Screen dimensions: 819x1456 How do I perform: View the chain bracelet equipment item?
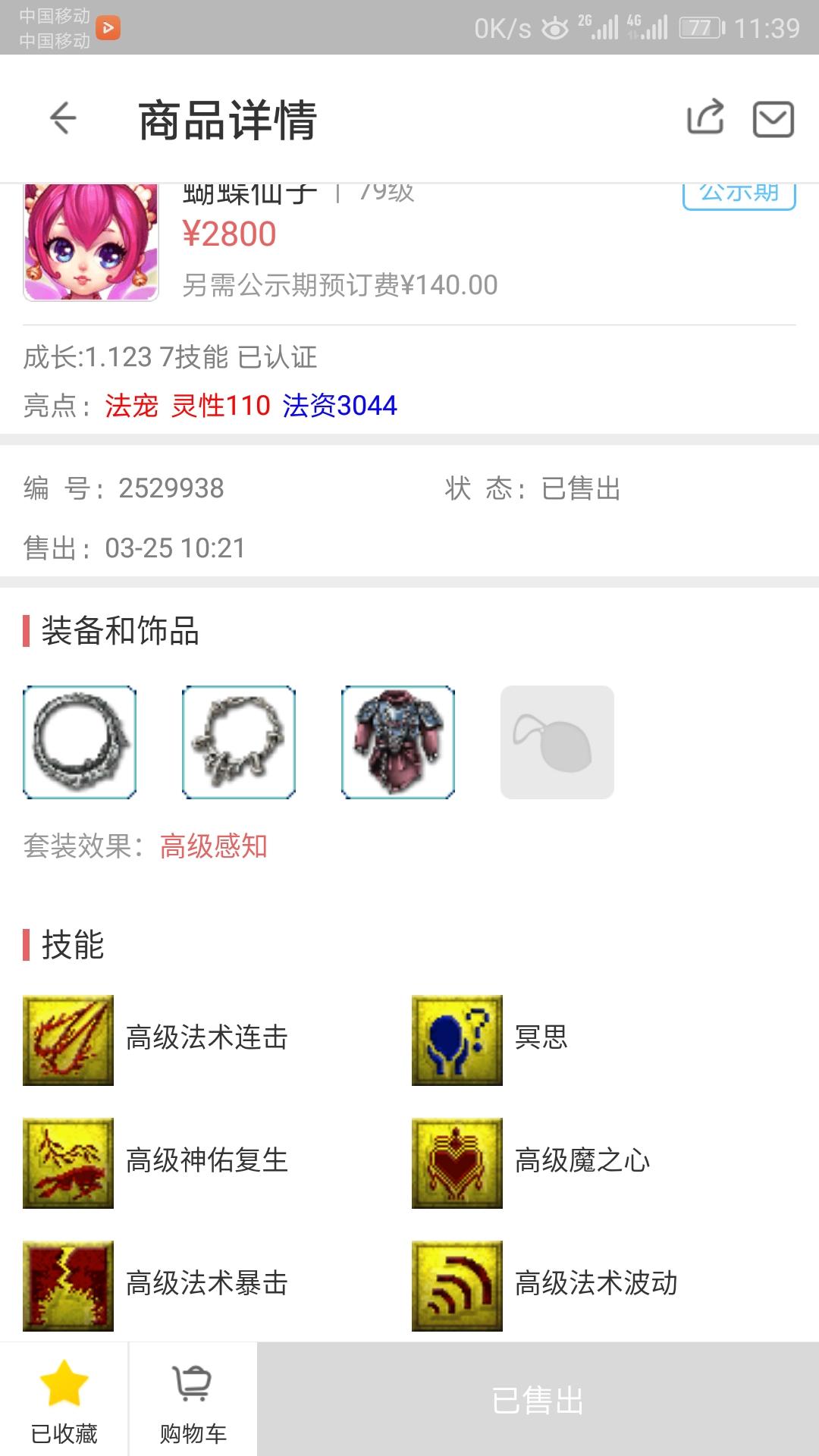click(x=239, y=742)
